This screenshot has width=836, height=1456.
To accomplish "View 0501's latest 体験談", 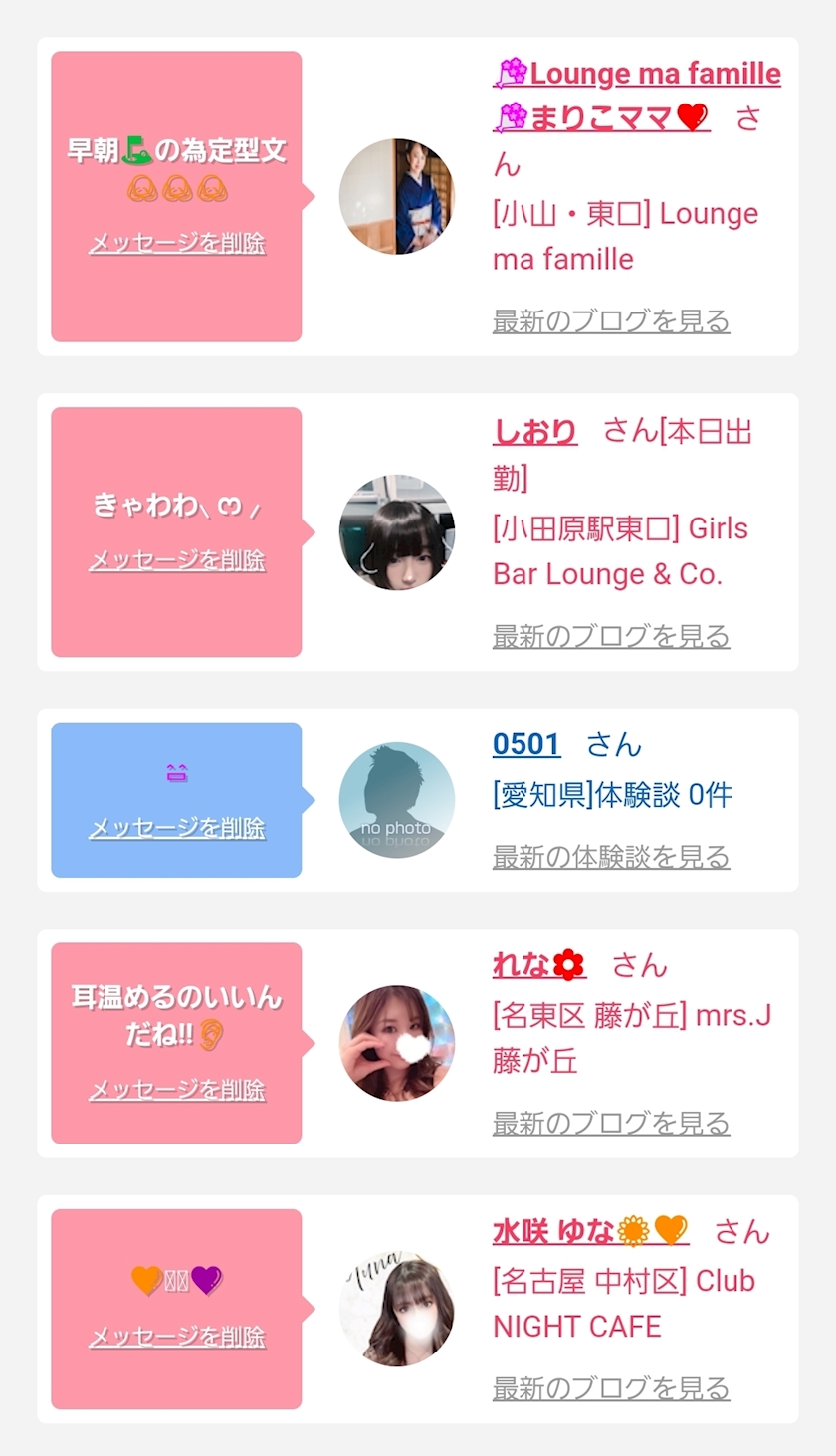I will pyautogui.click(x=611, y=857).
